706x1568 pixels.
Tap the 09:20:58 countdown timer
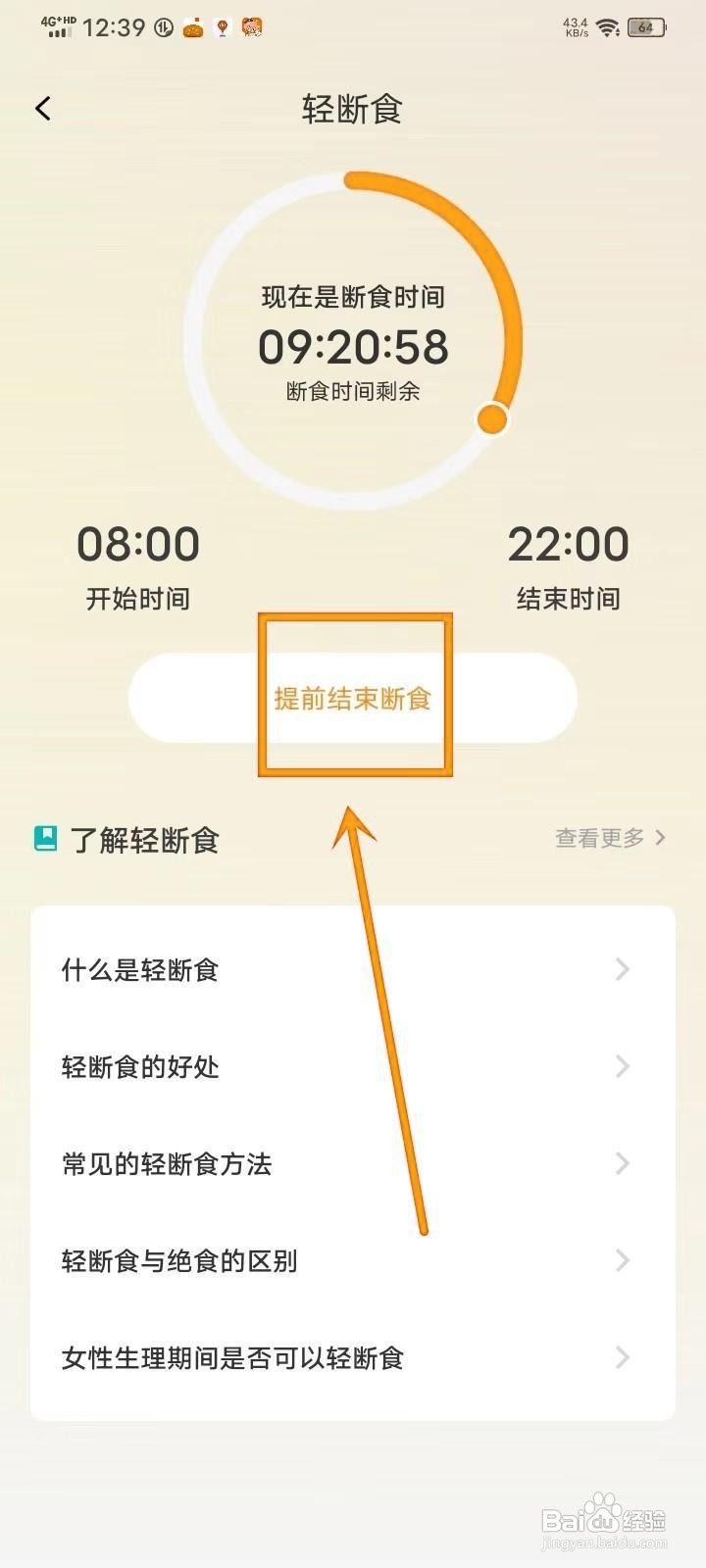[x=353, y=348]
